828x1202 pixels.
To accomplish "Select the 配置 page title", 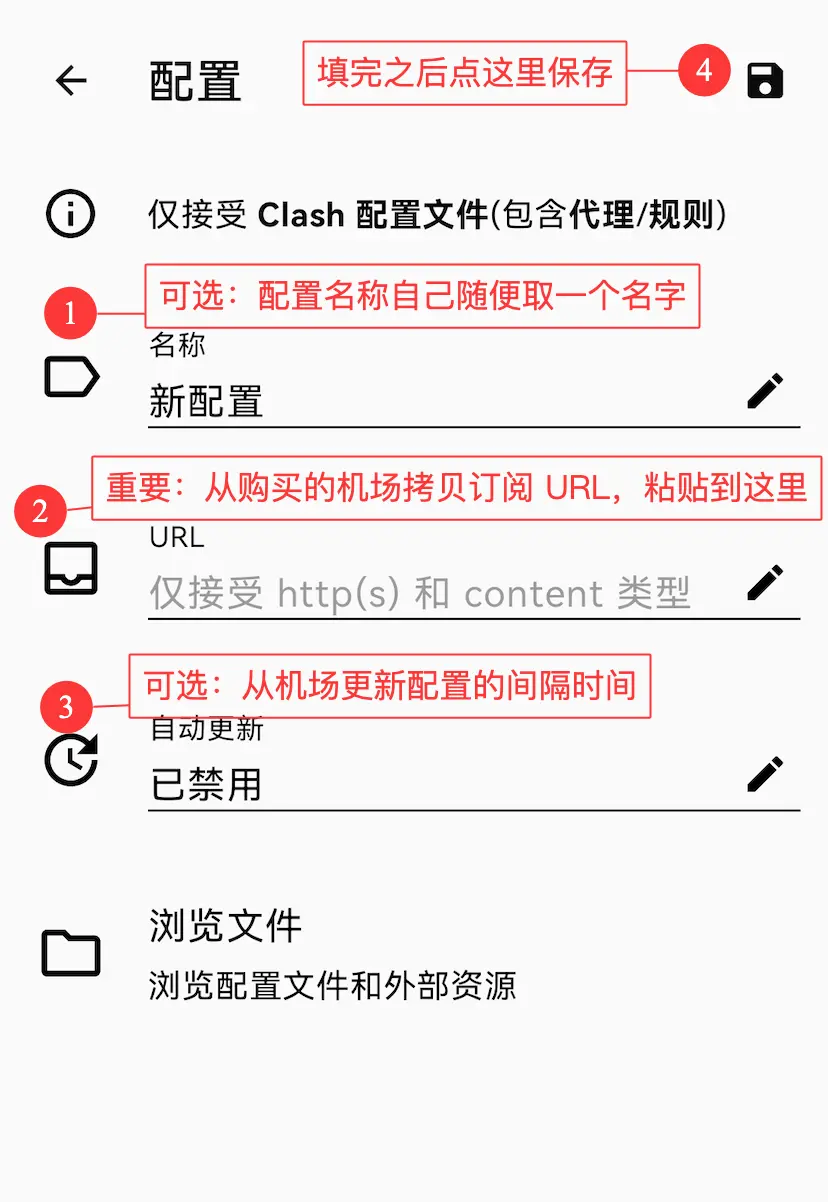I will pyautogui.click(x=194, y=80).
